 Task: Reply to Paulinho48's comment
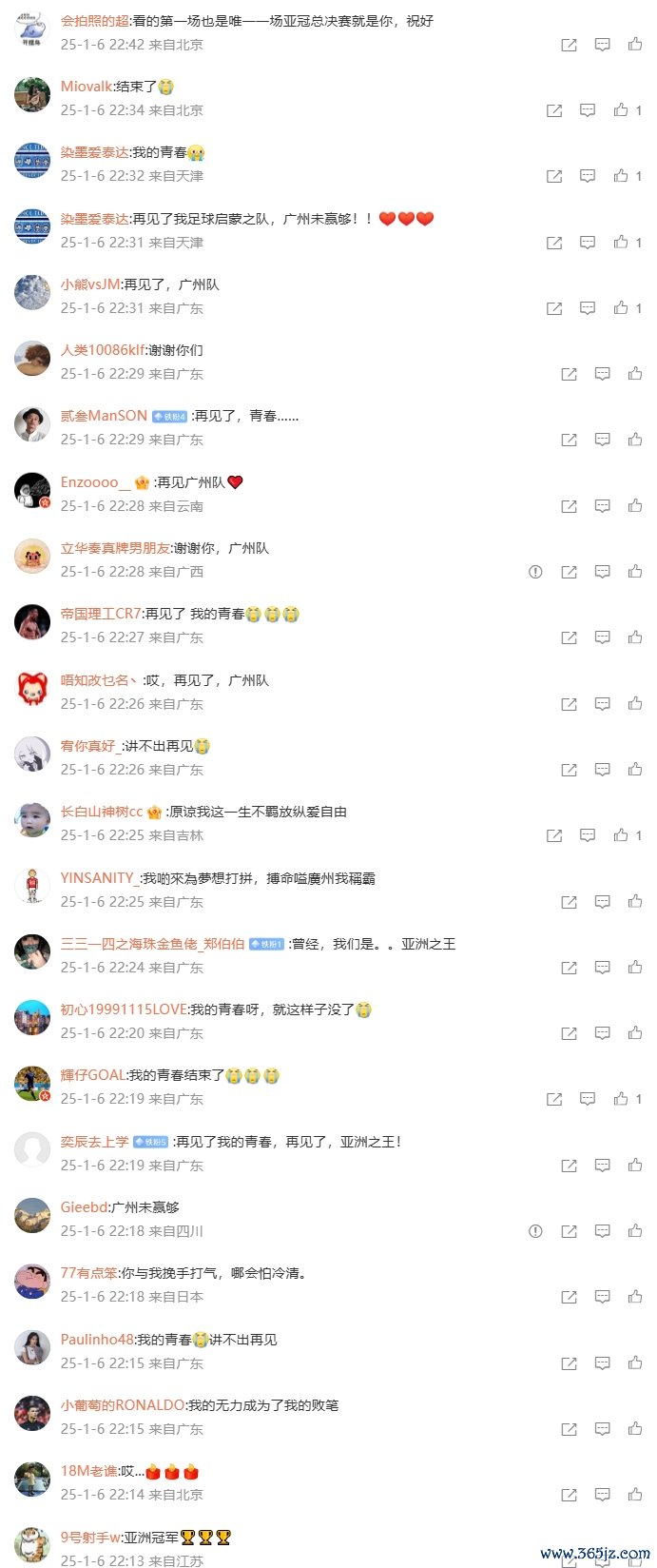(602, 1363)
